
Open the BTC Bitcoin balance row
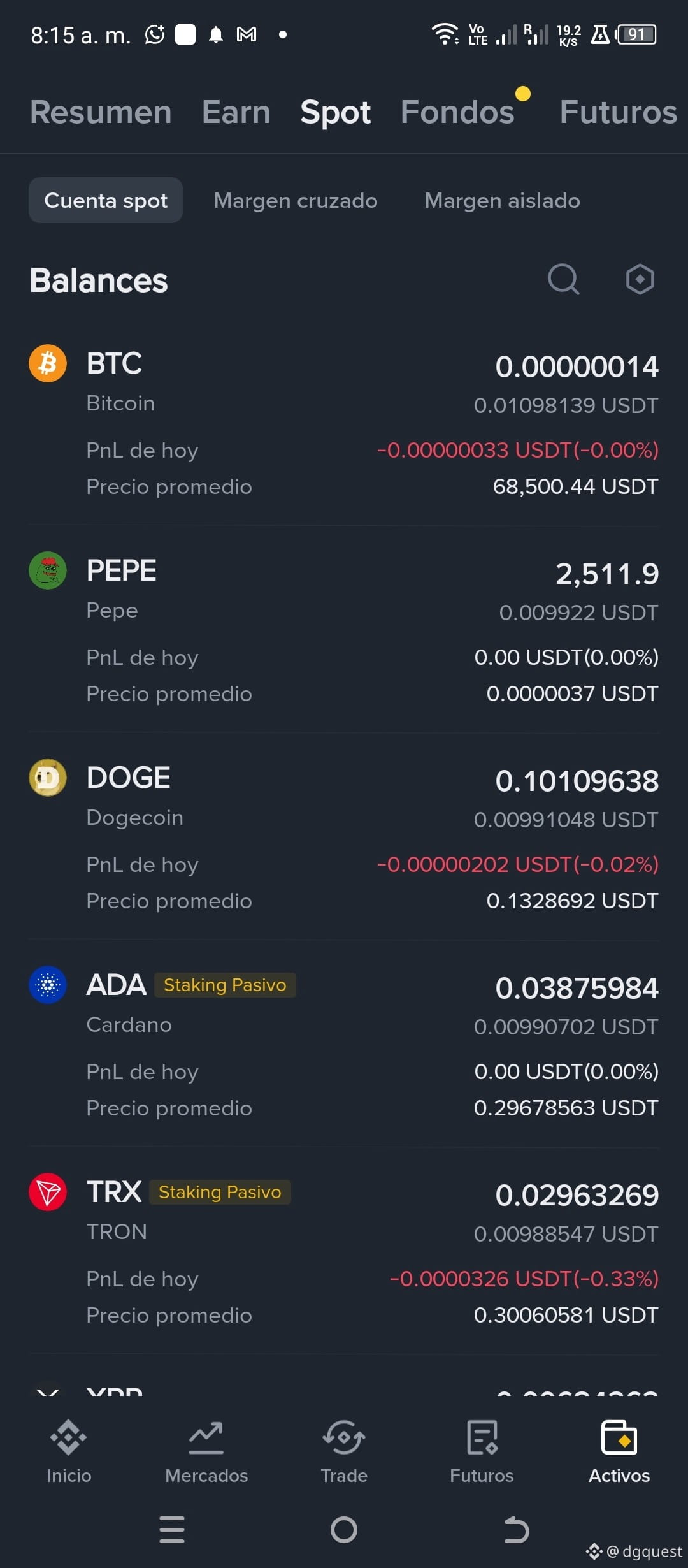(344, 423)
